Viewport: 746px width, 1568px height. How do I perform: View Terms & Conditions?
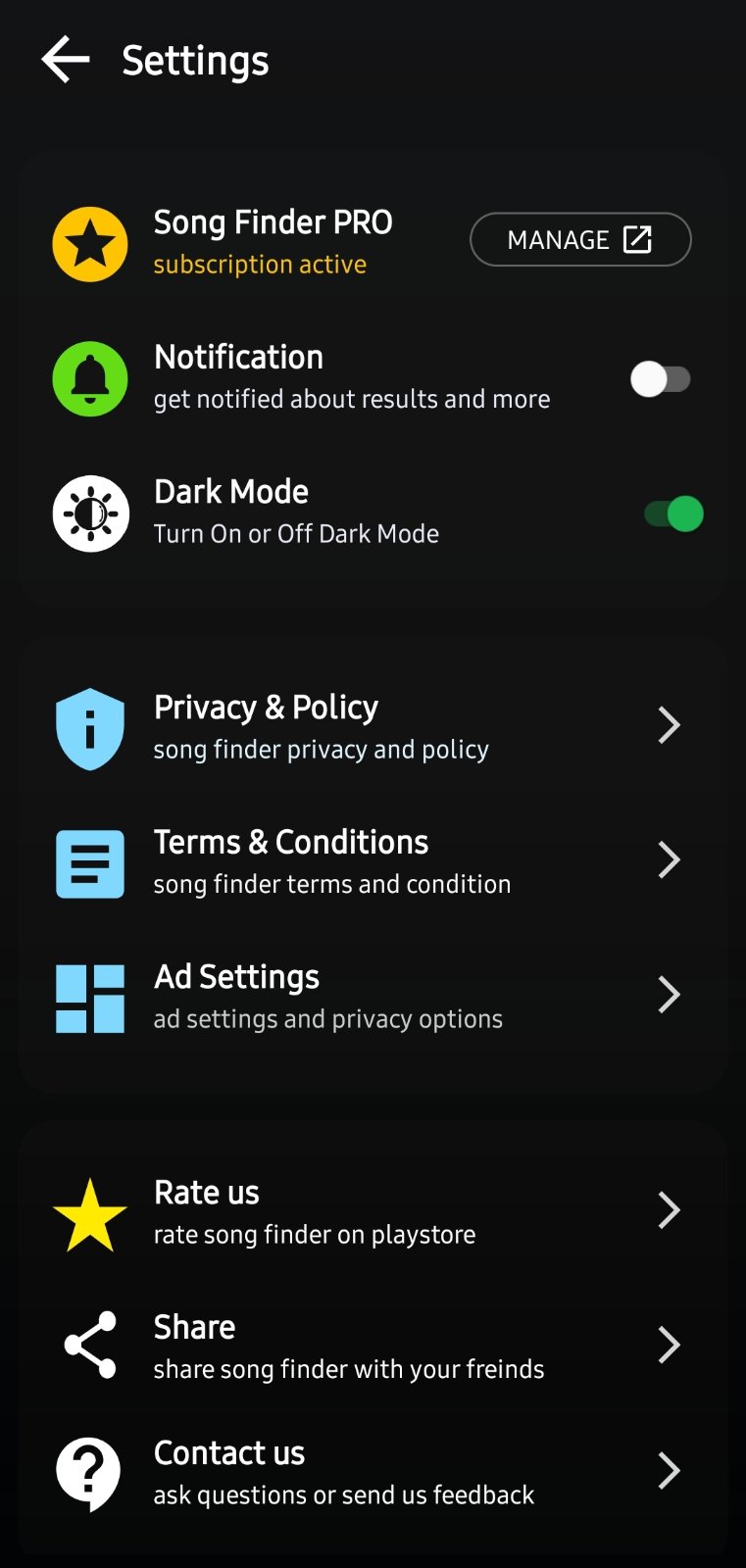click(x=371, y=861)
